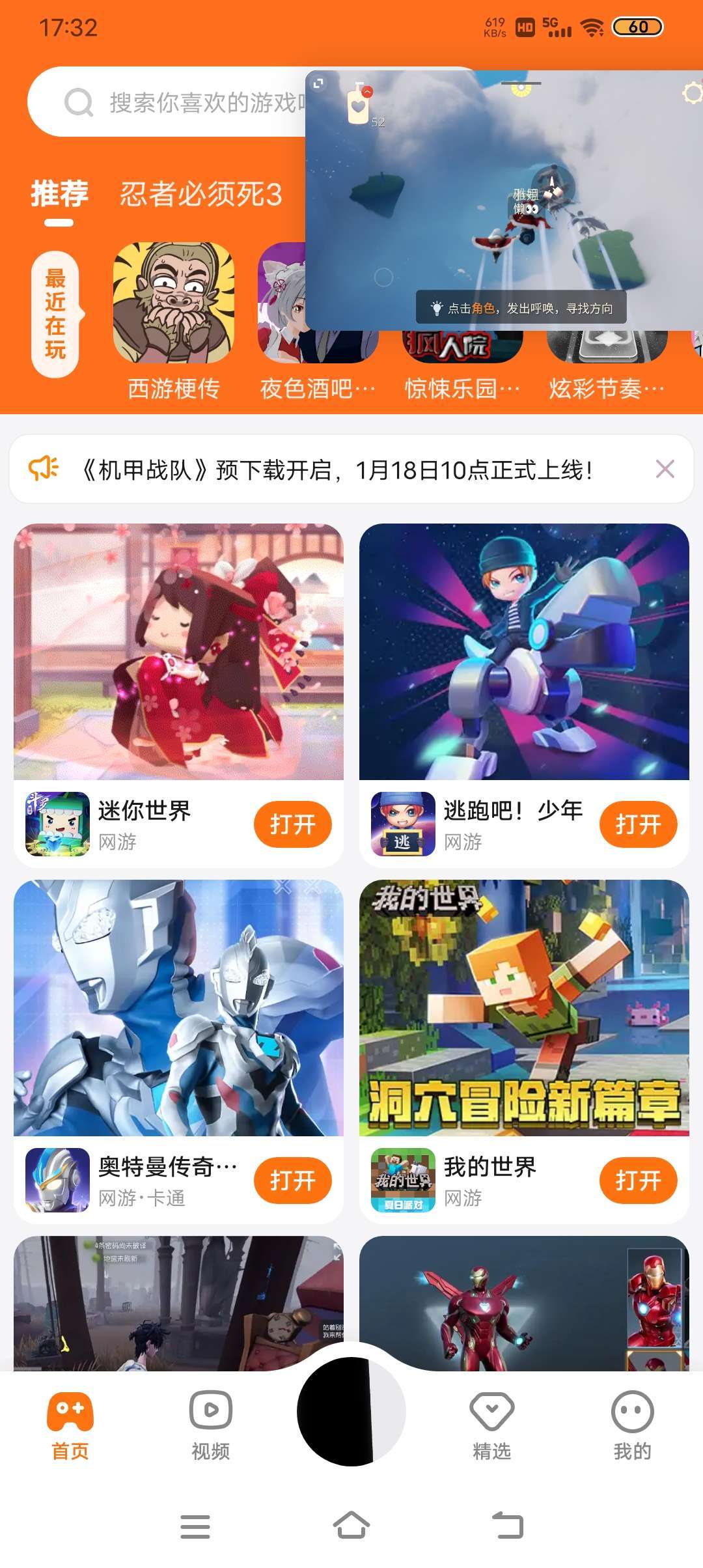
Task: Dismiss the 机甲战队 announcement banner
Action: pyautogui.click(x=665, y=469)
